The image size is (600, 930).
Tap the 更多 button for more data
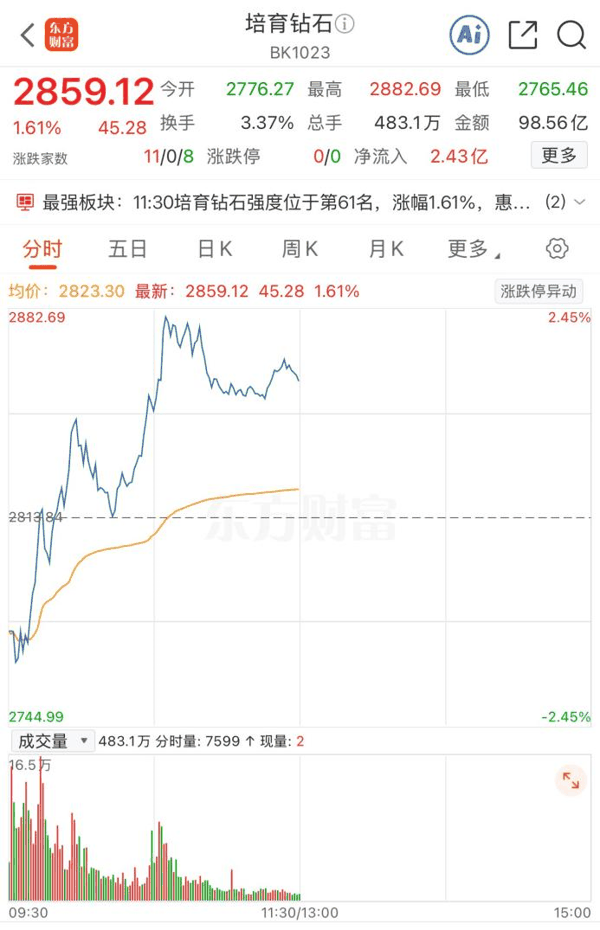click(x=559, y=155)
